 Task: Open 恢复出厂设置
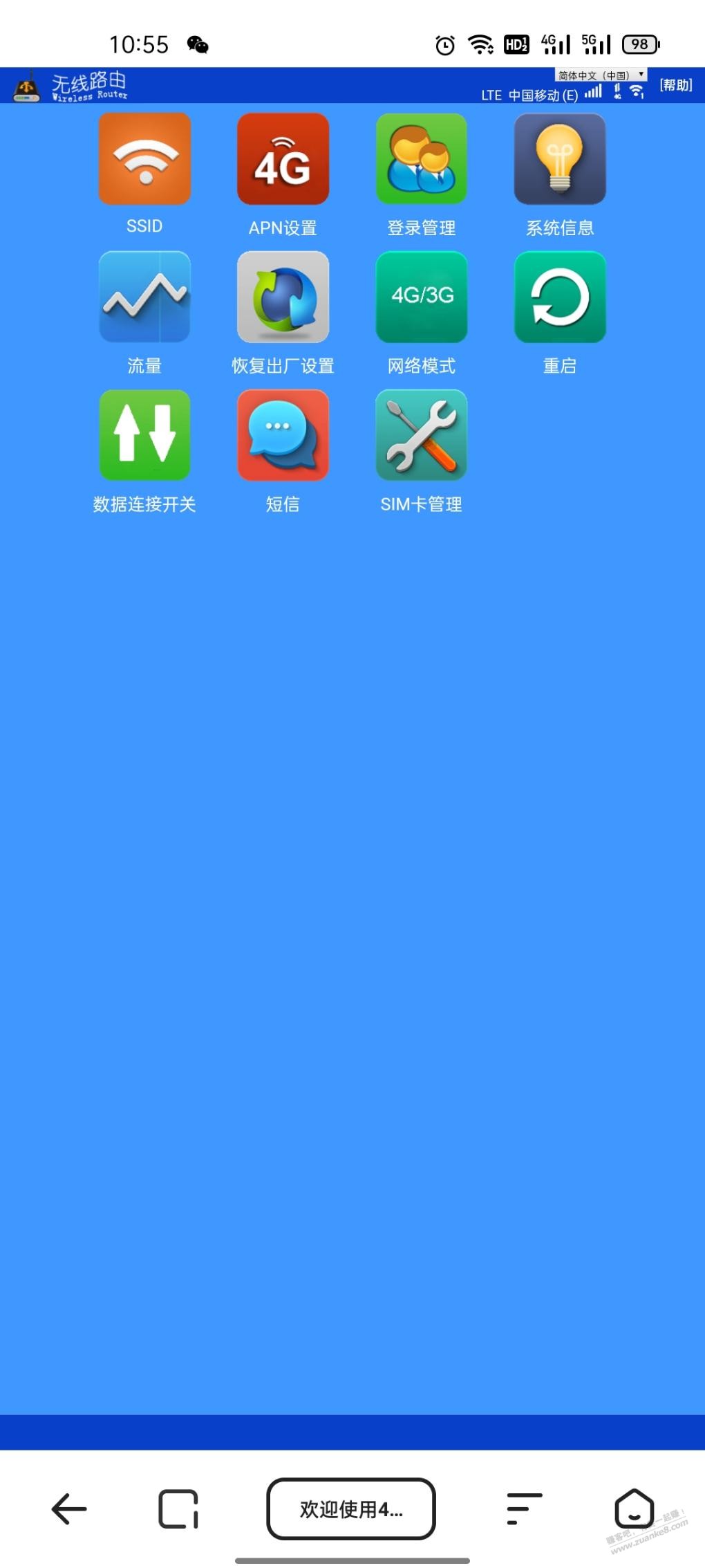pyautogui.click(x=283, y=297)
